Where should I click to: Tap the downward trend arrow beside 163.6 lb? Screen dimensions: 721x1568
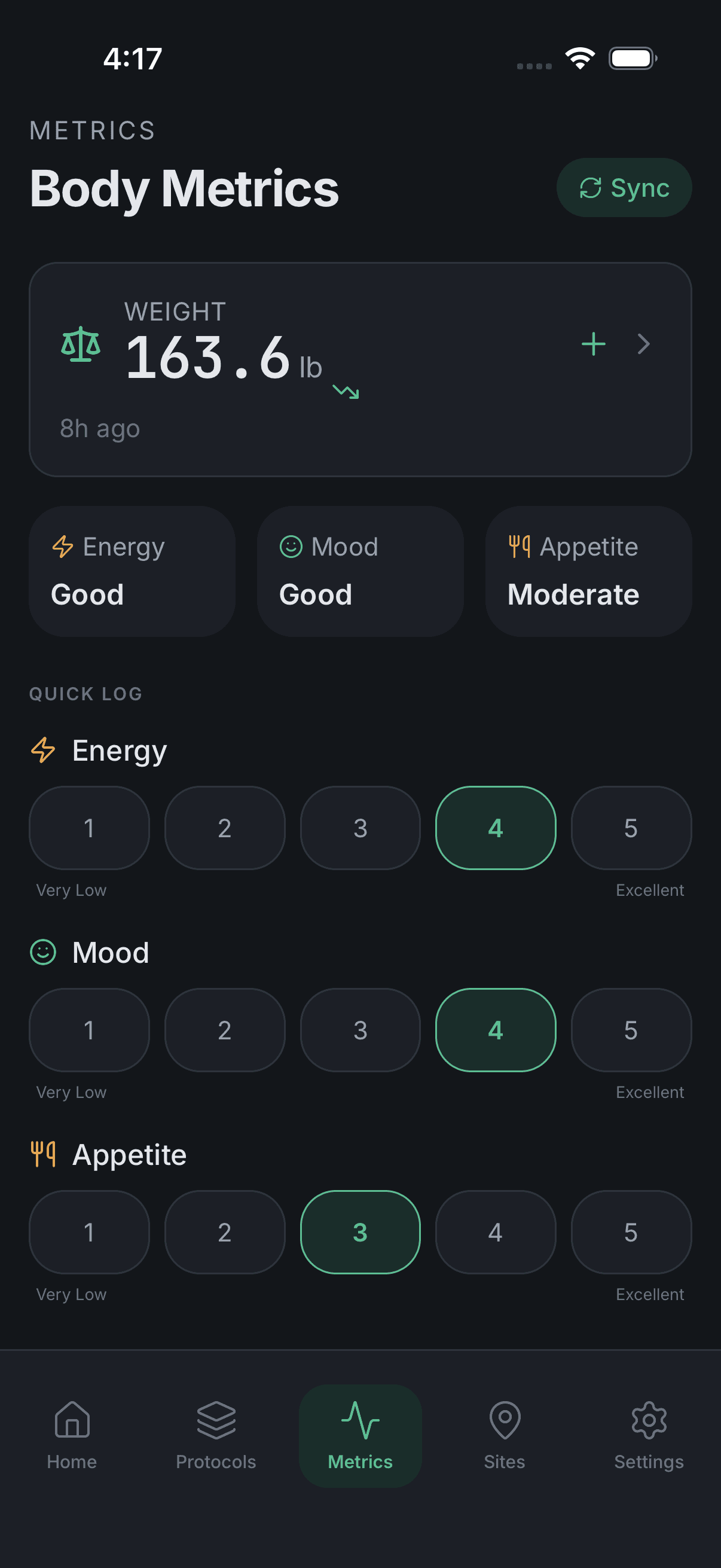pos(344,392)
